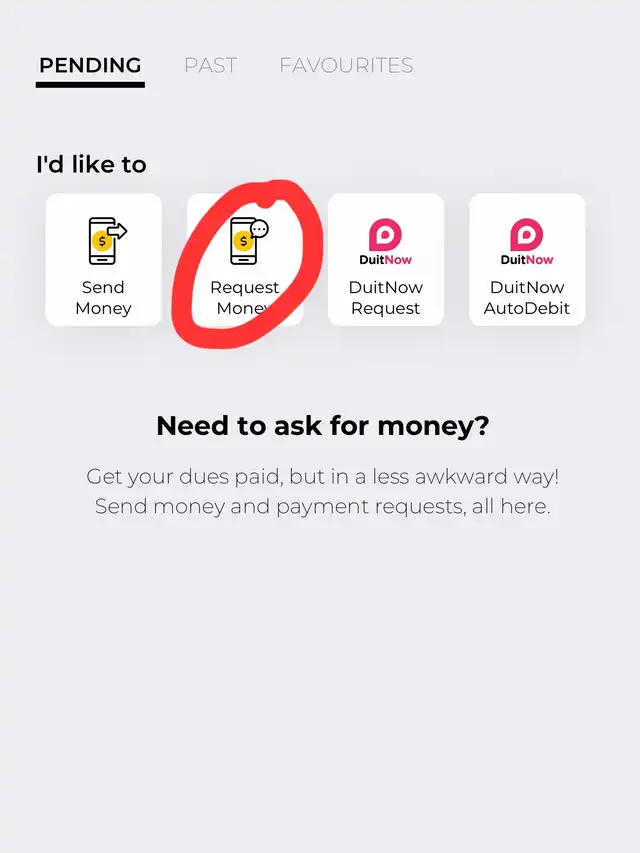Screen dimensions: 640x853
Task: Open the Favourites tab
Action: pos(346,66)
